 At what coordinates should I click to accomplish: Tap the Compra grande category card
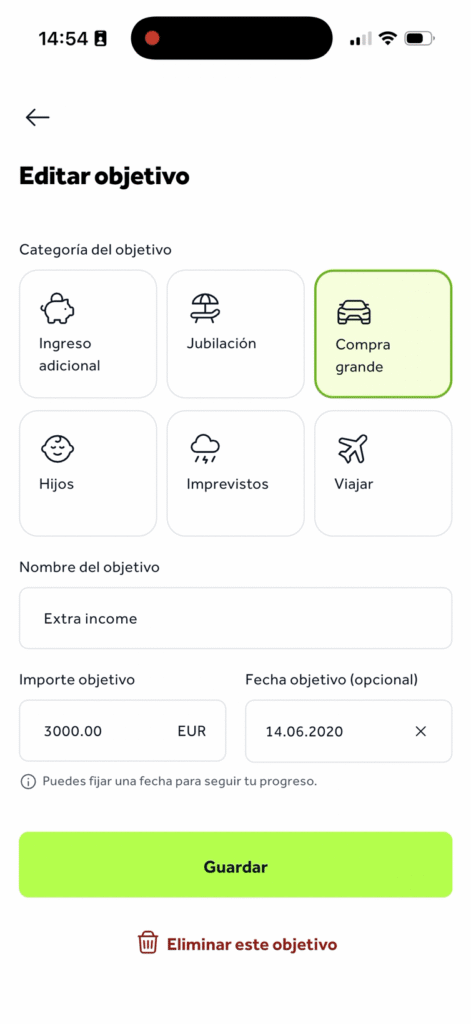coord(383,334)
